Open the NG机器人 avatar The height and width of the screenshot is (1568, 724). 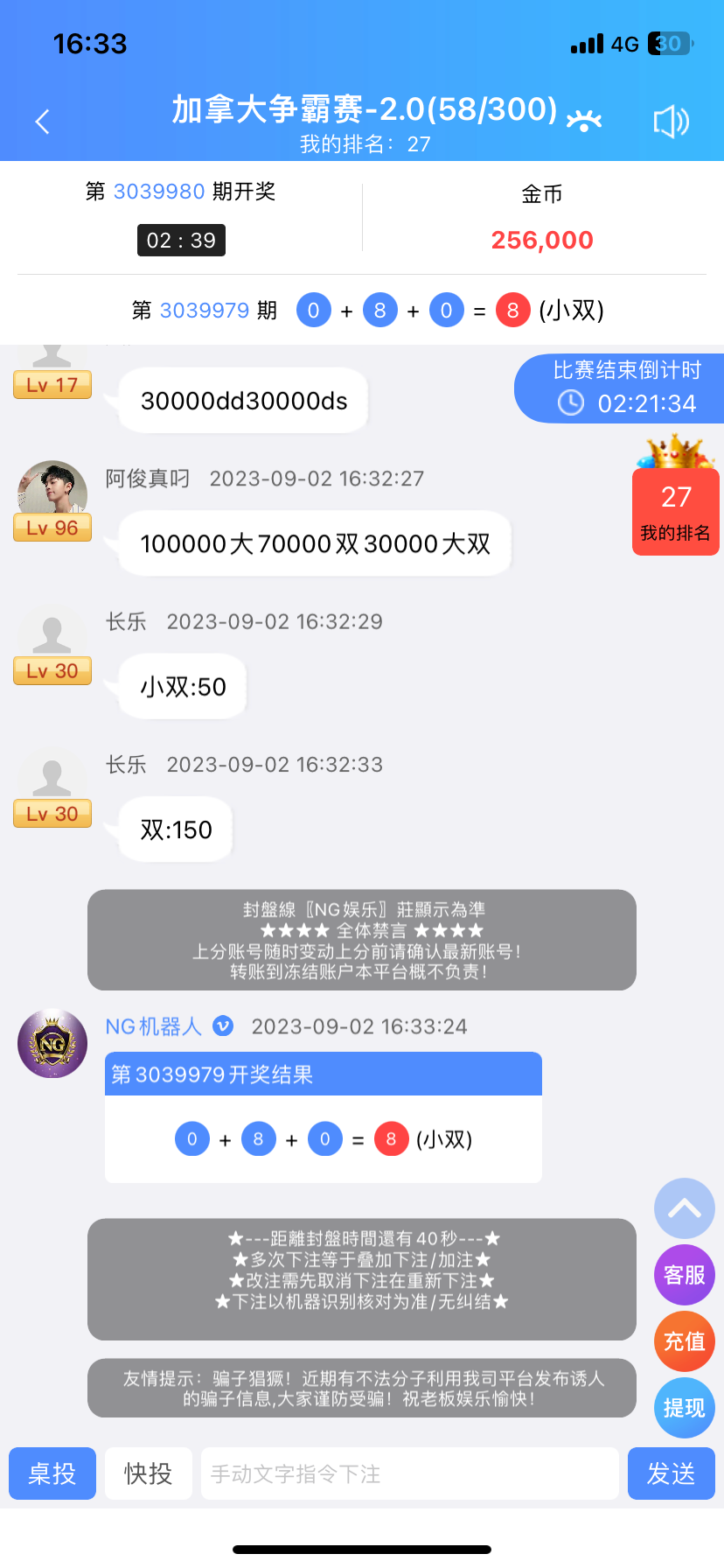tap(52, 1043)
